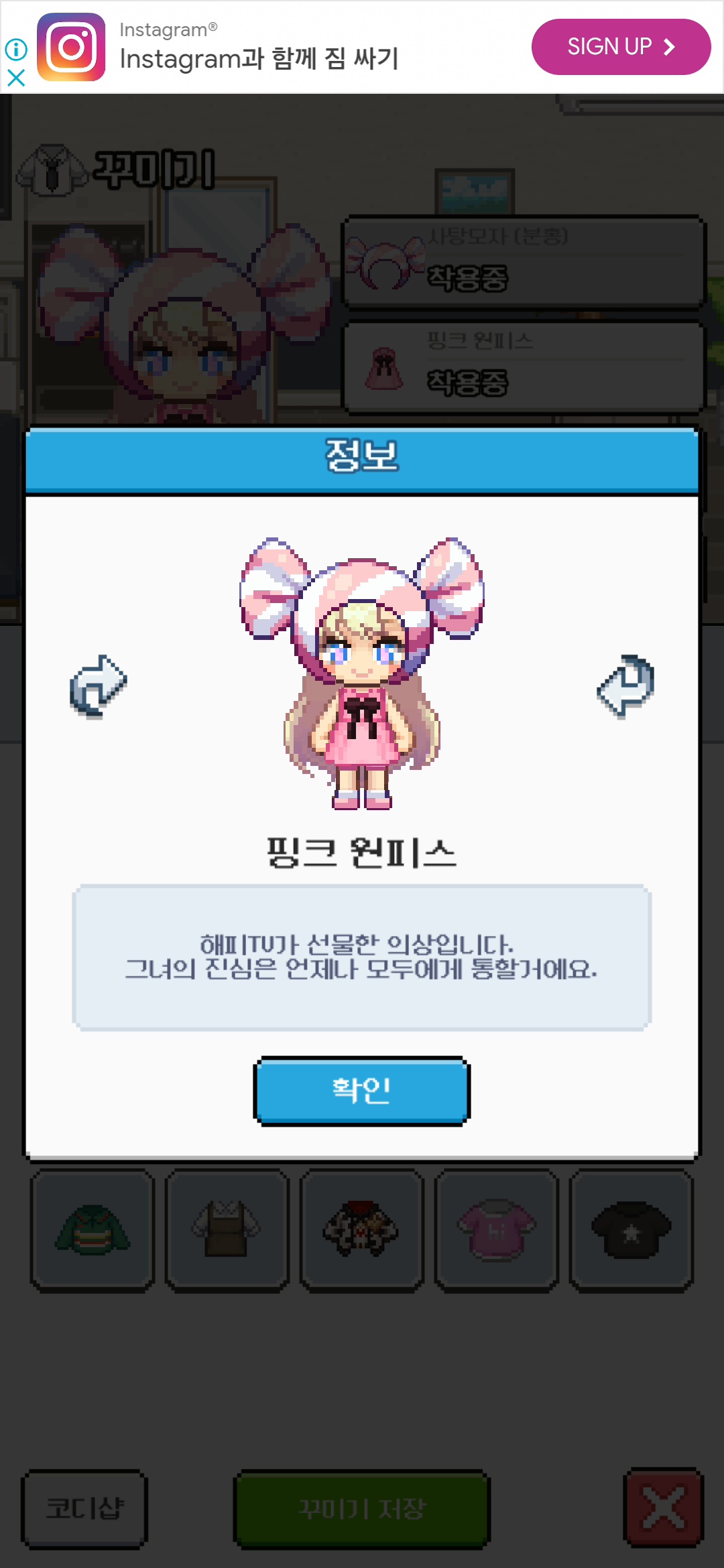This screenshot has width=724, height=1568.
Task: Rotate the character right using the arrow
Action: (625, 686)
